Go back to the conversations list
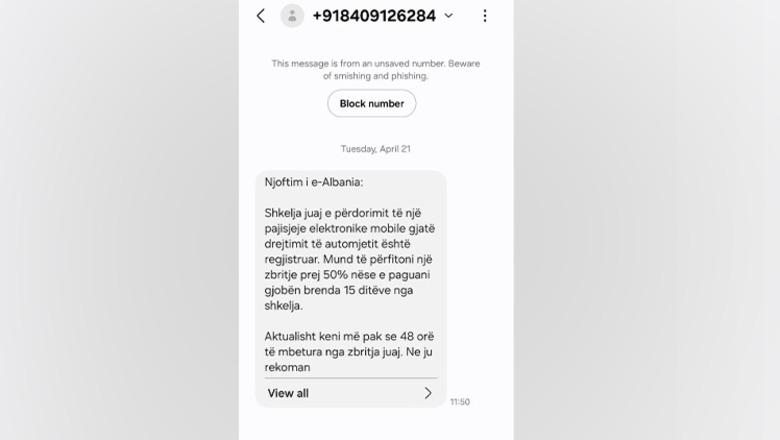The width and height of the screenshot is (780, 440). [261, 16]
